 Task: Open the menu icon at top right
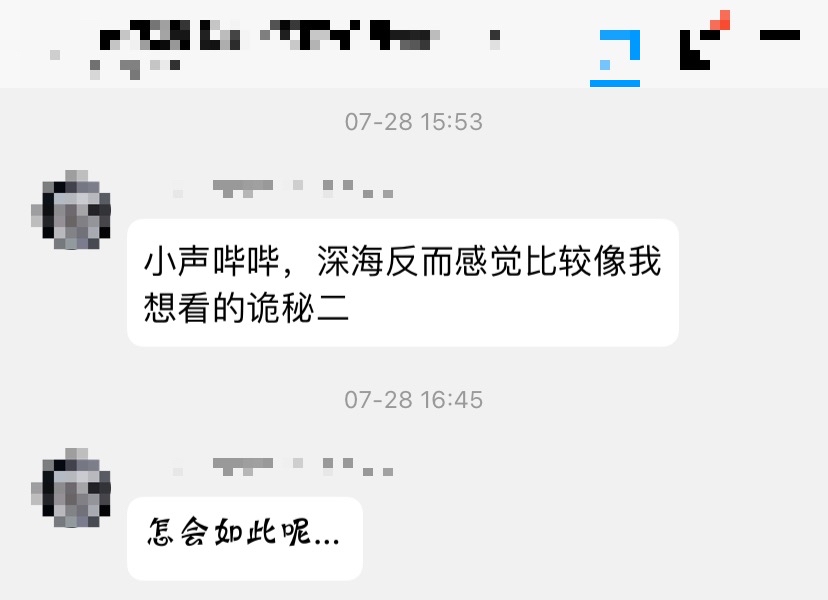tap(779, 36)
